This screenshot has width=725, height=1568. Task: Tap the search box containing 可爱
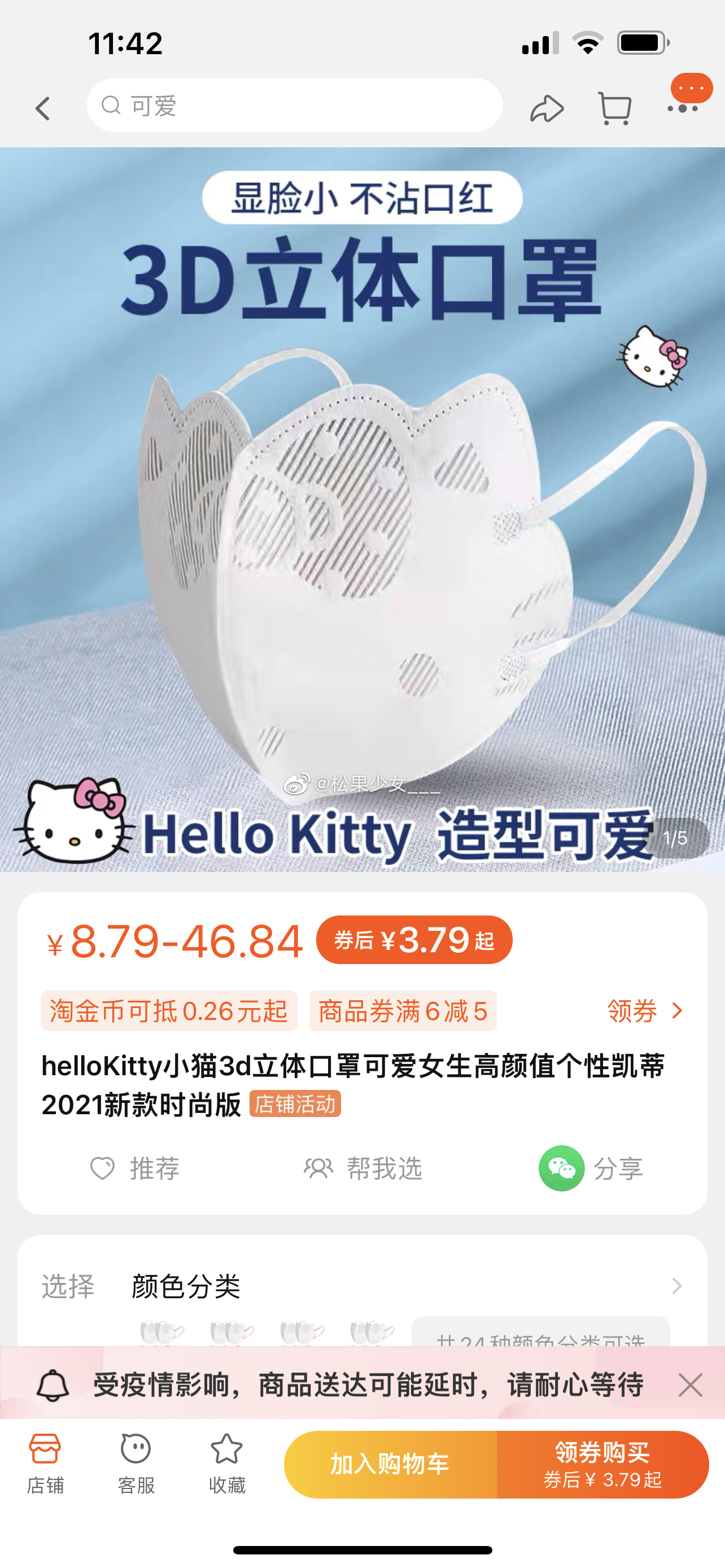[x=294, y=106]
